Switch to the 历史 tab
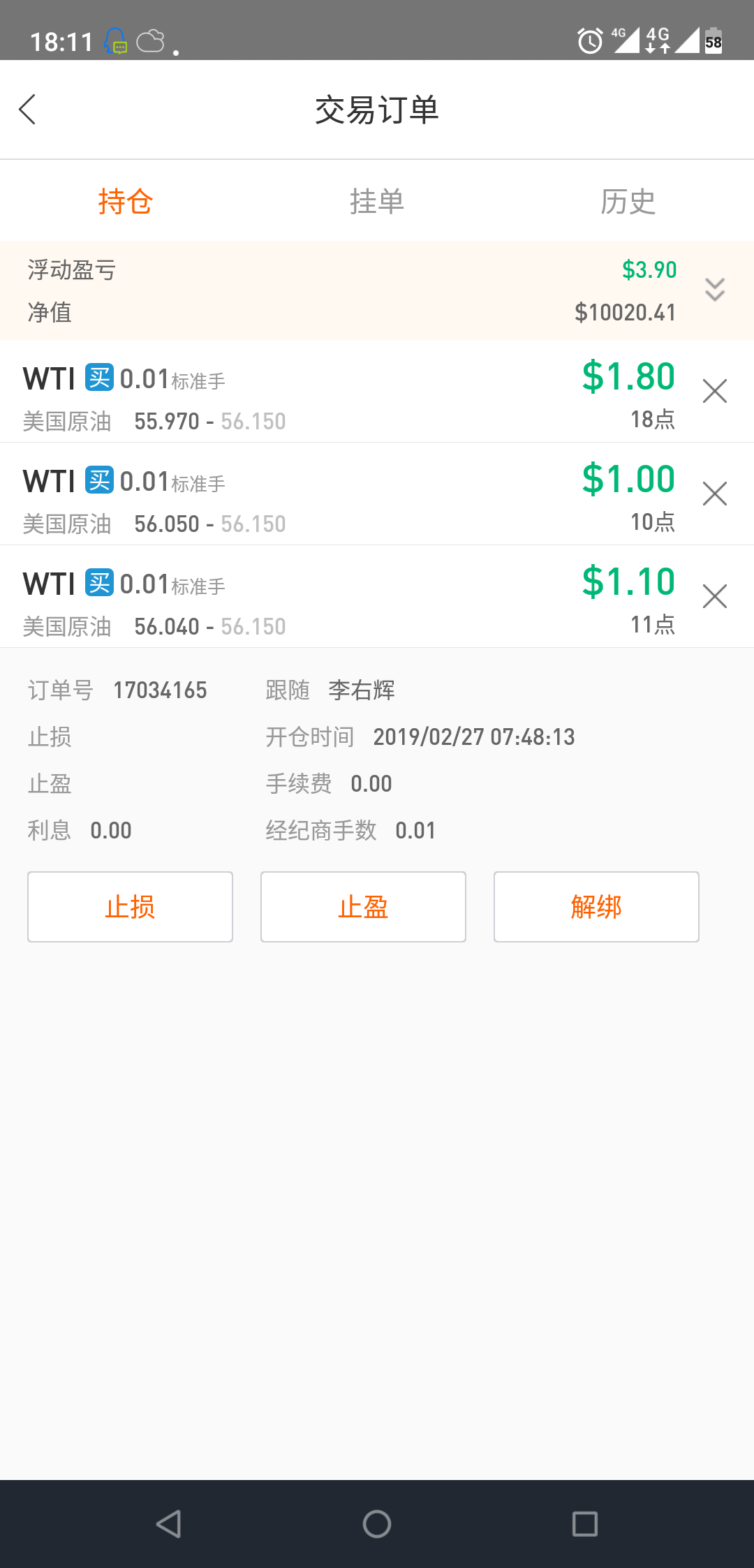The image size is (754, 1568). (x=628, y=202)
